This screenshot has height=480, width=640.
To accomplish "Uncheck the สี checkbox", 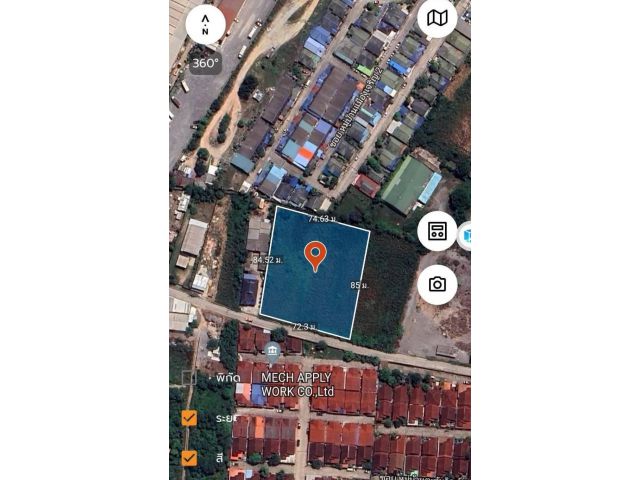I will point(189,458).
